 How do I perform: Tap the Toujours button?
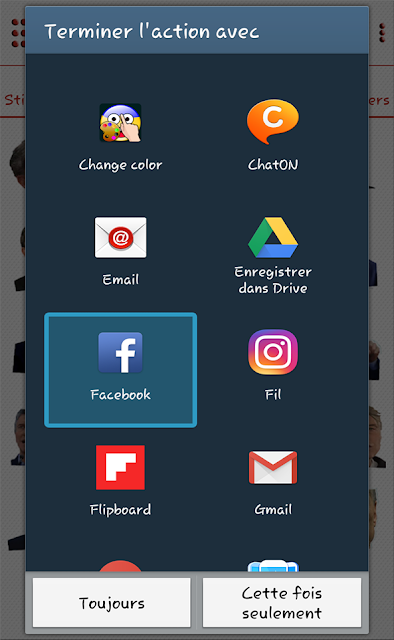(x=112, y=602)
